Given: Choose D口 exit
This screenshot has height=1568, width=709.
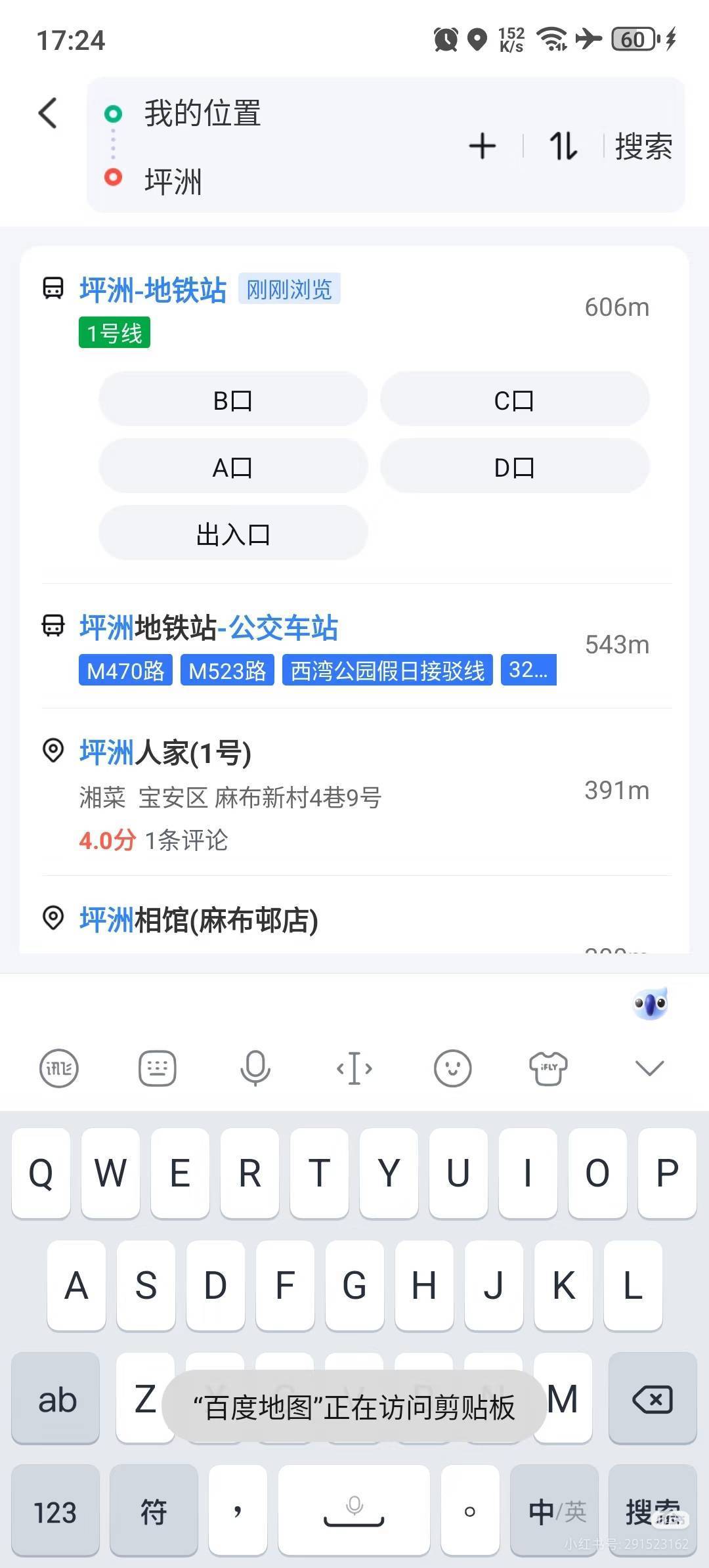Looking at the screenshot, I should point(515,466).
